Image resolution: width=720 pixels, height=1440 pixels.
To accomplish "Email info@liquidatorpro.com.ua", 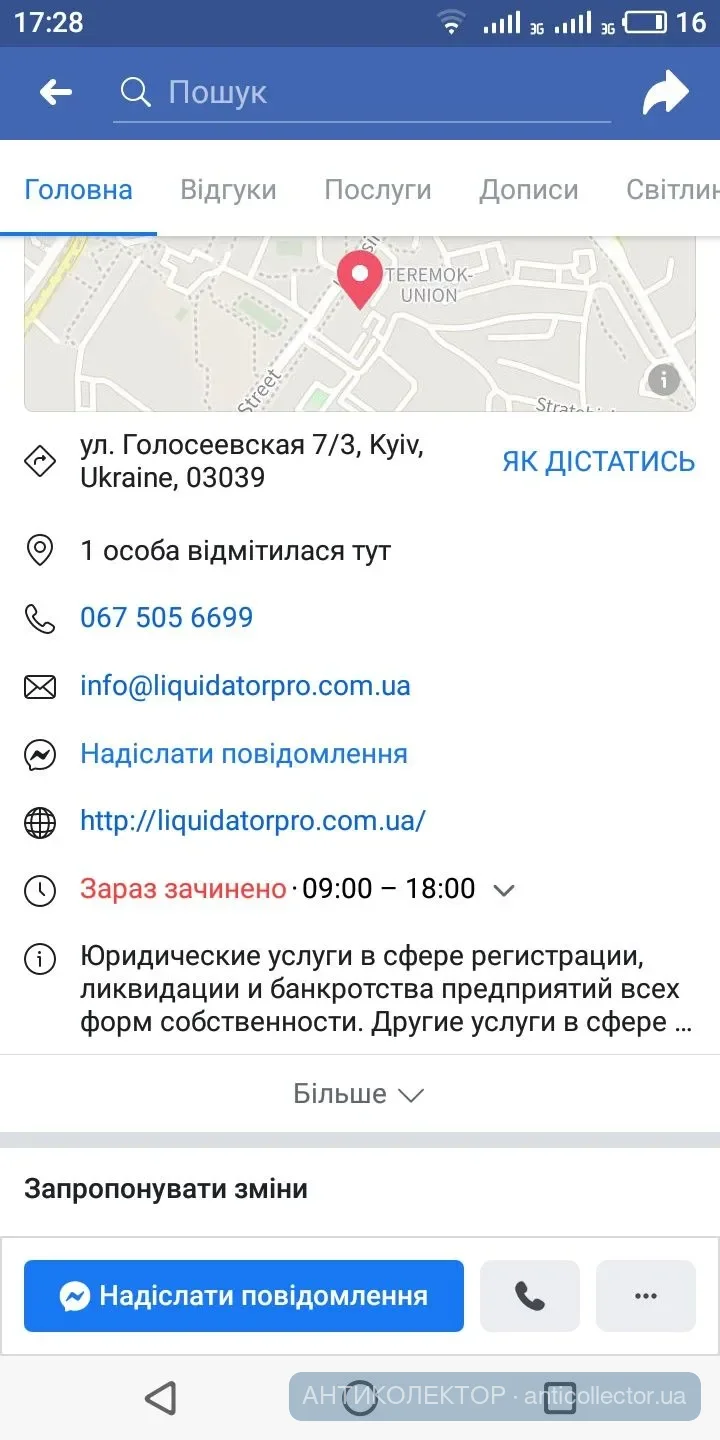I will (245, 686).
